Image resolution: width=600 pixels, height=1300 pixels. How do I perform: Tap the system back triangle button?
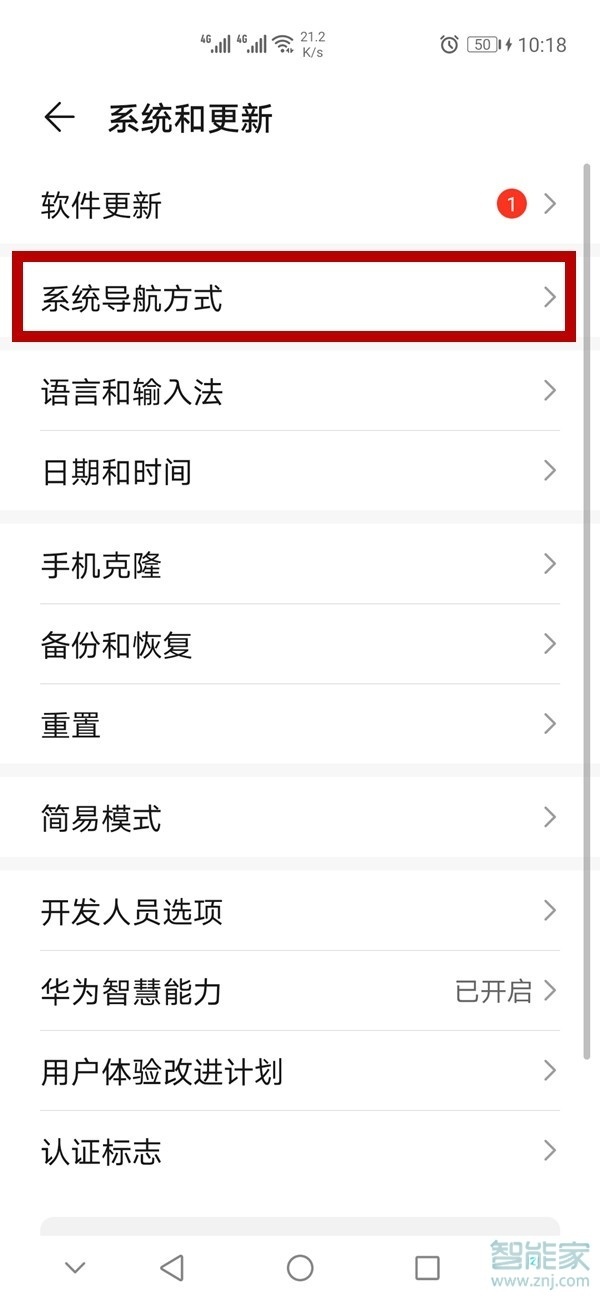[x=172, y=1268]
